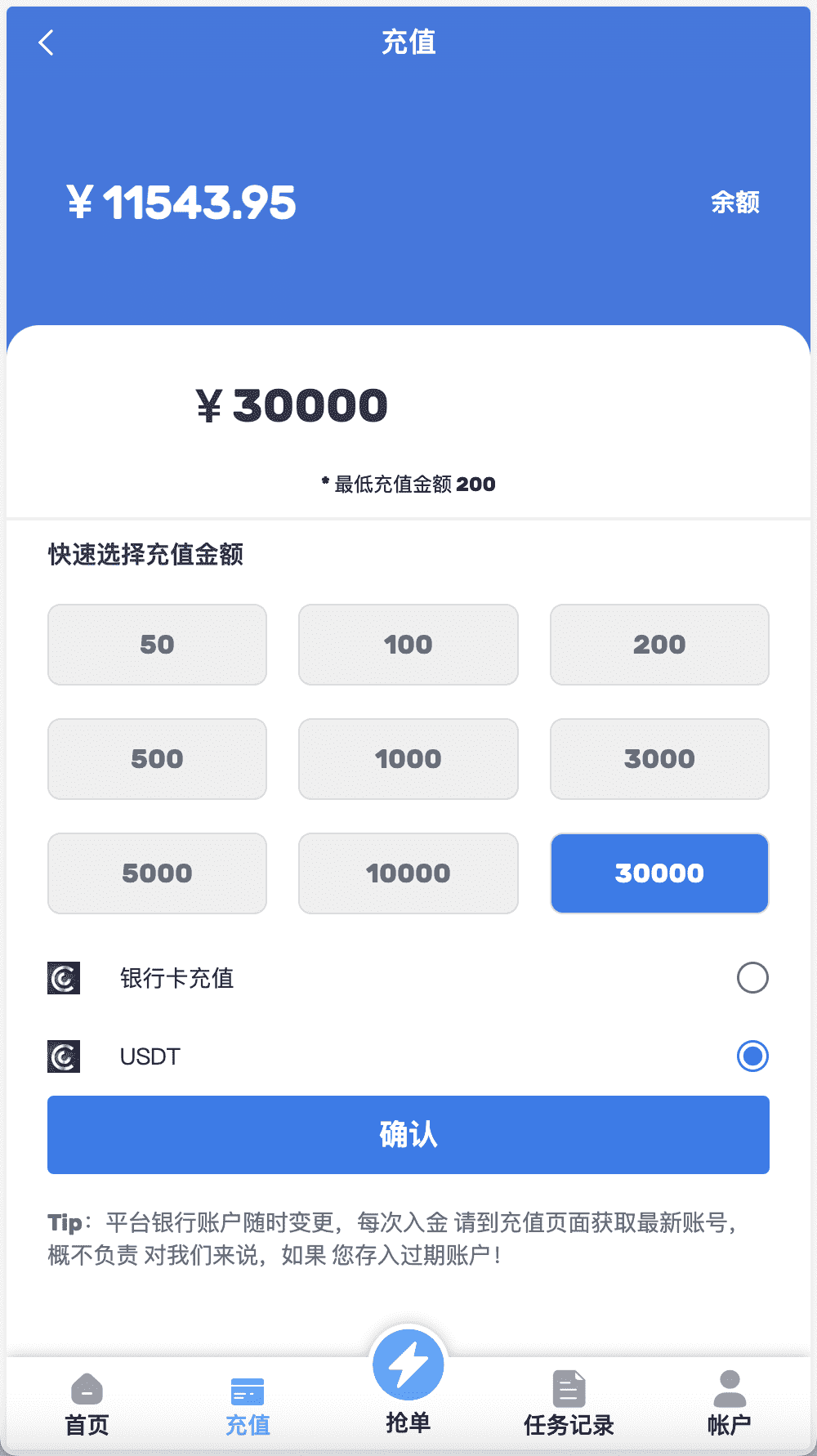Tap the ¥30000 amount input field
The height and width of the screenshot is (1456, 817).
(x=408, y=406)
